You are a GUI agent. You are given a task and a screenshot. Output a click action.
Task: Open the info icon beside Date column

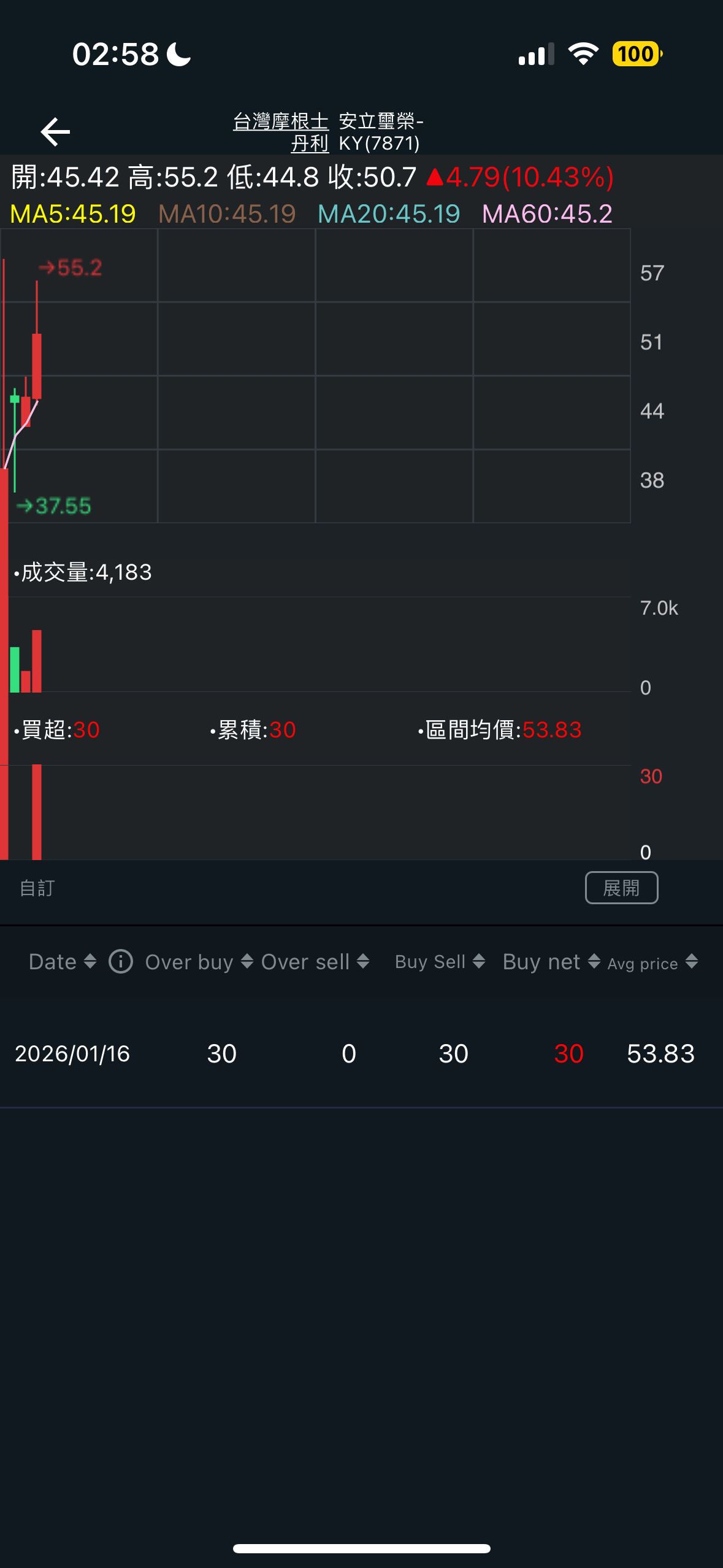[120, 961]
